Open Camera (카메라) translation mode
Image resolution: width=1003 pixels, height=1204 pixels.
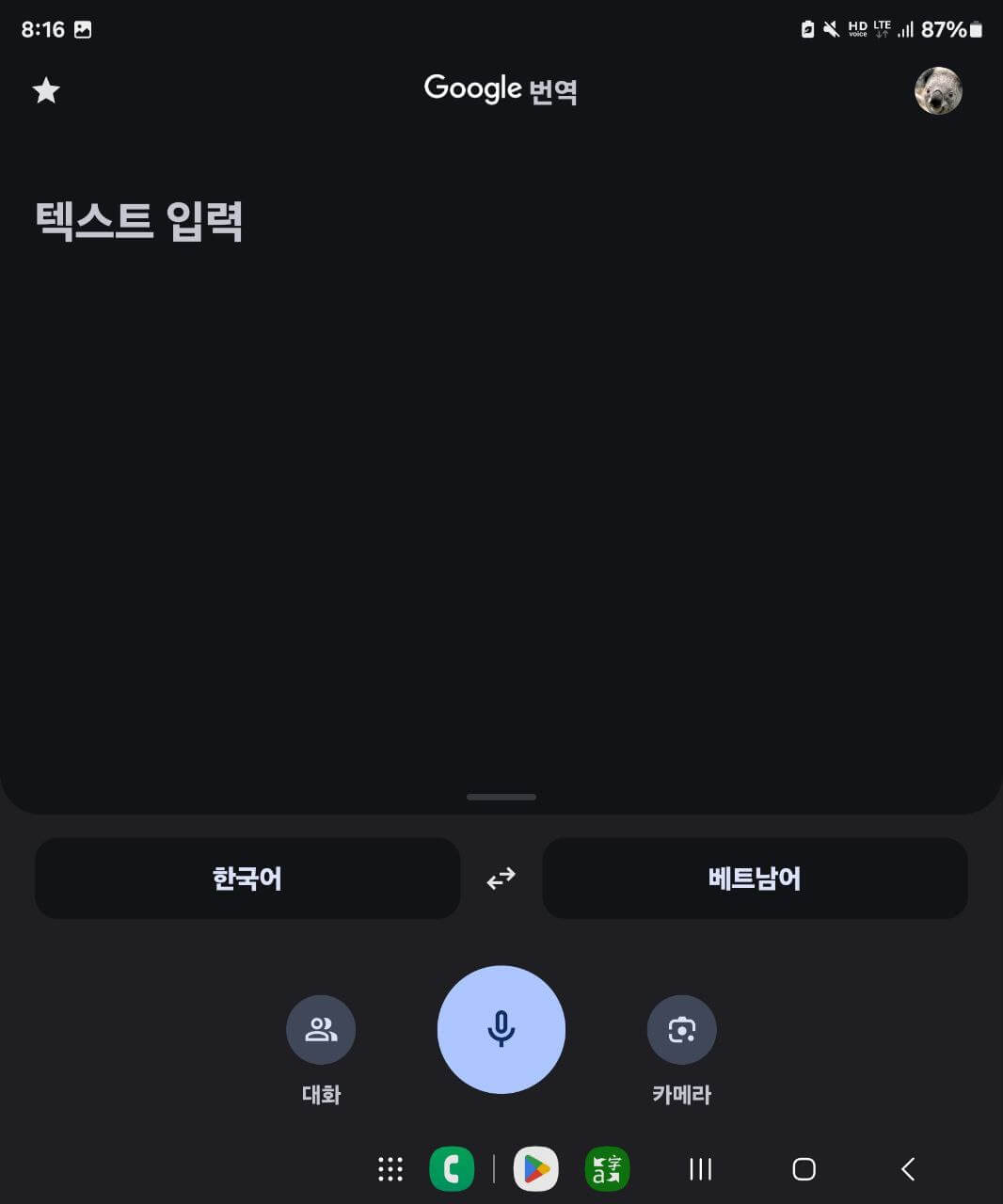[x=681, y=1030]
